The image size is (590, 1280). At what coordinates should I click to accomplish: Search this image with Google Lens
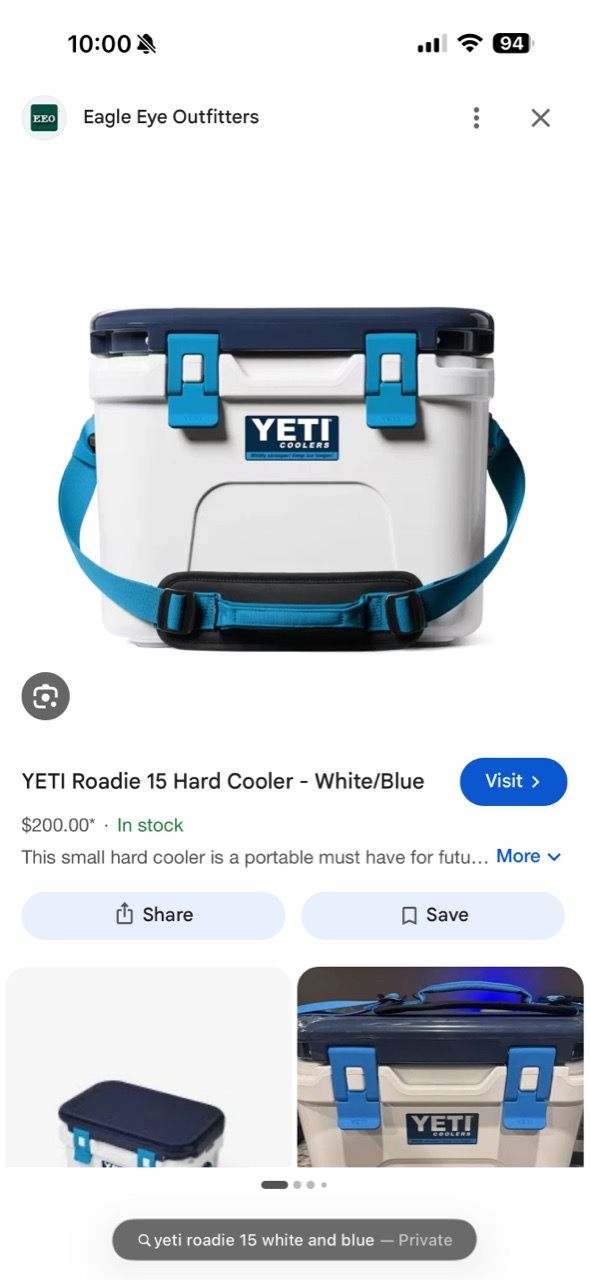(x=46, y=696)
